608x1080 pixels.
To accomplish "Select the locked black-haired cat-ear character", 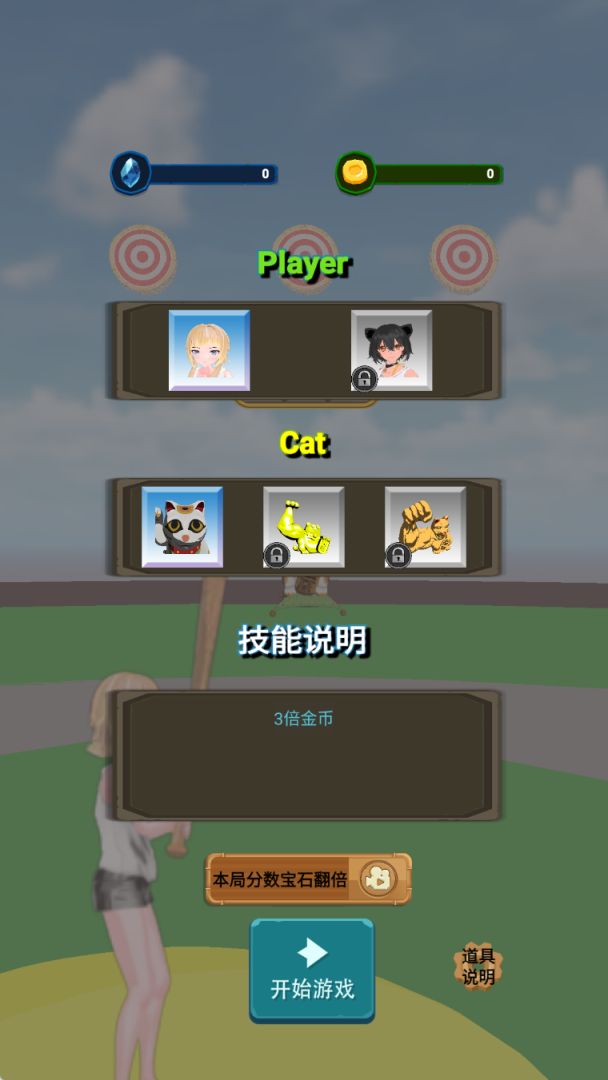I will point(391,350).
